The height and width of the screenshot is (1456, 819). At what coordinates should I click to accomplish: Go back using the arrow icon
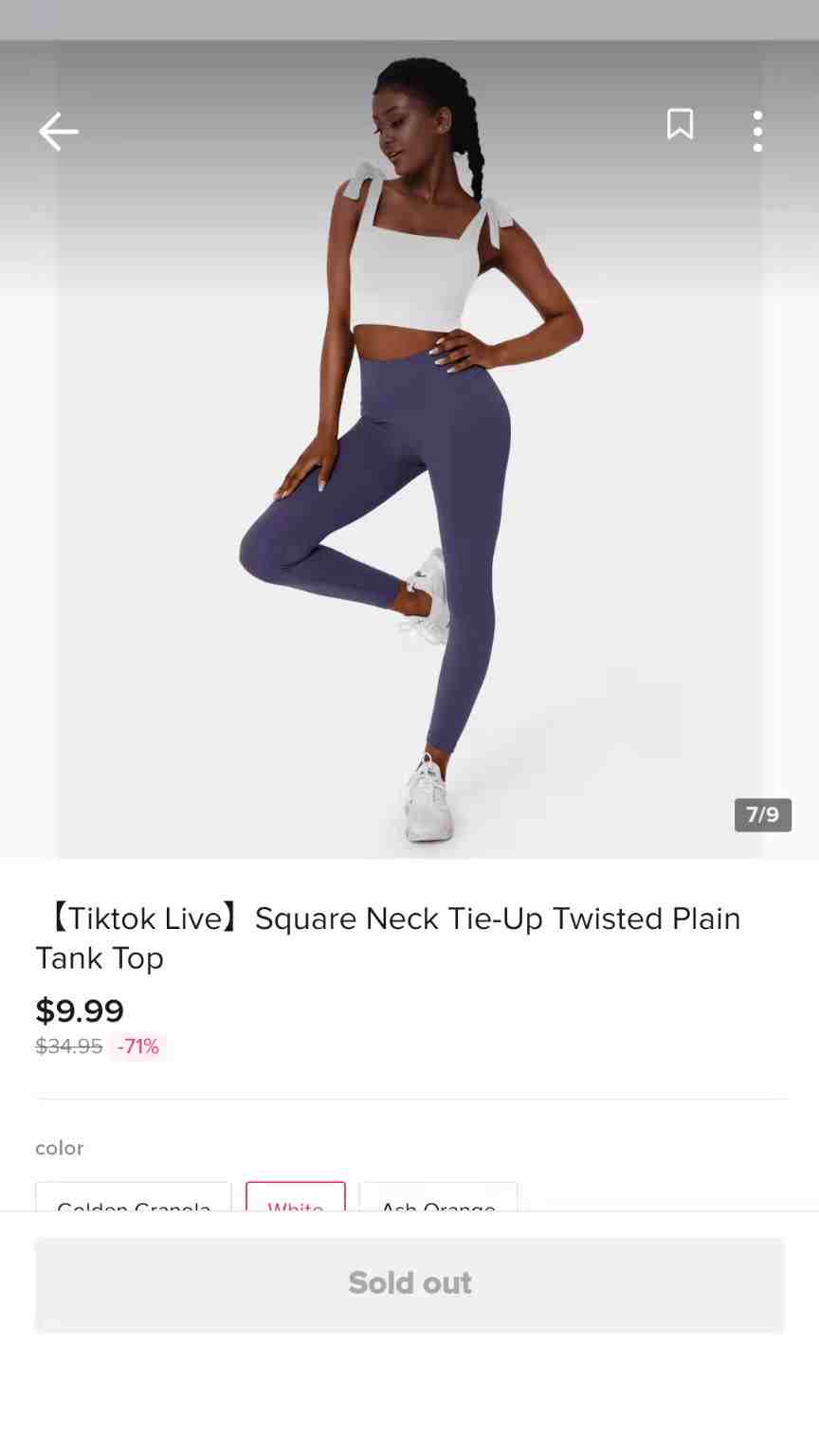point(58,131)
